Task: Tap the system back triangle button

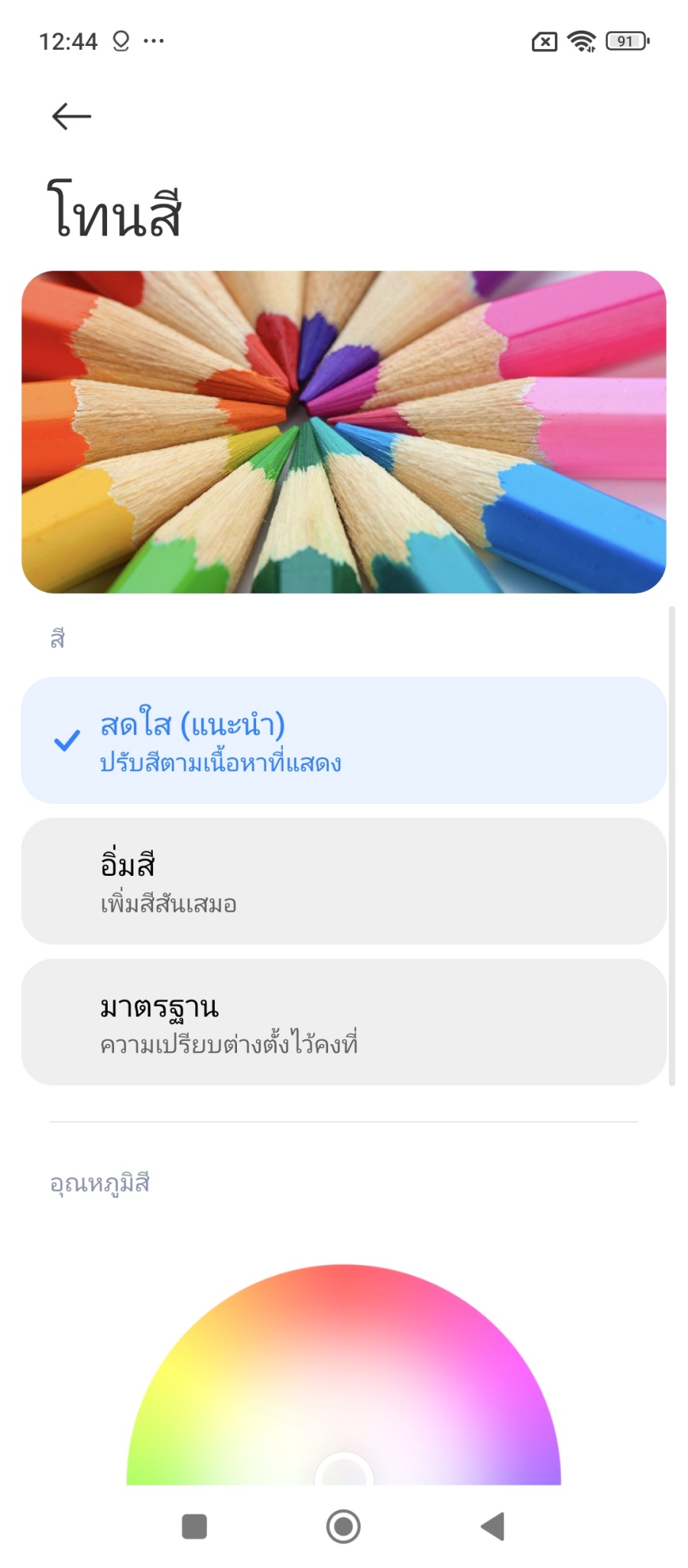Action: coord(493,1526)
